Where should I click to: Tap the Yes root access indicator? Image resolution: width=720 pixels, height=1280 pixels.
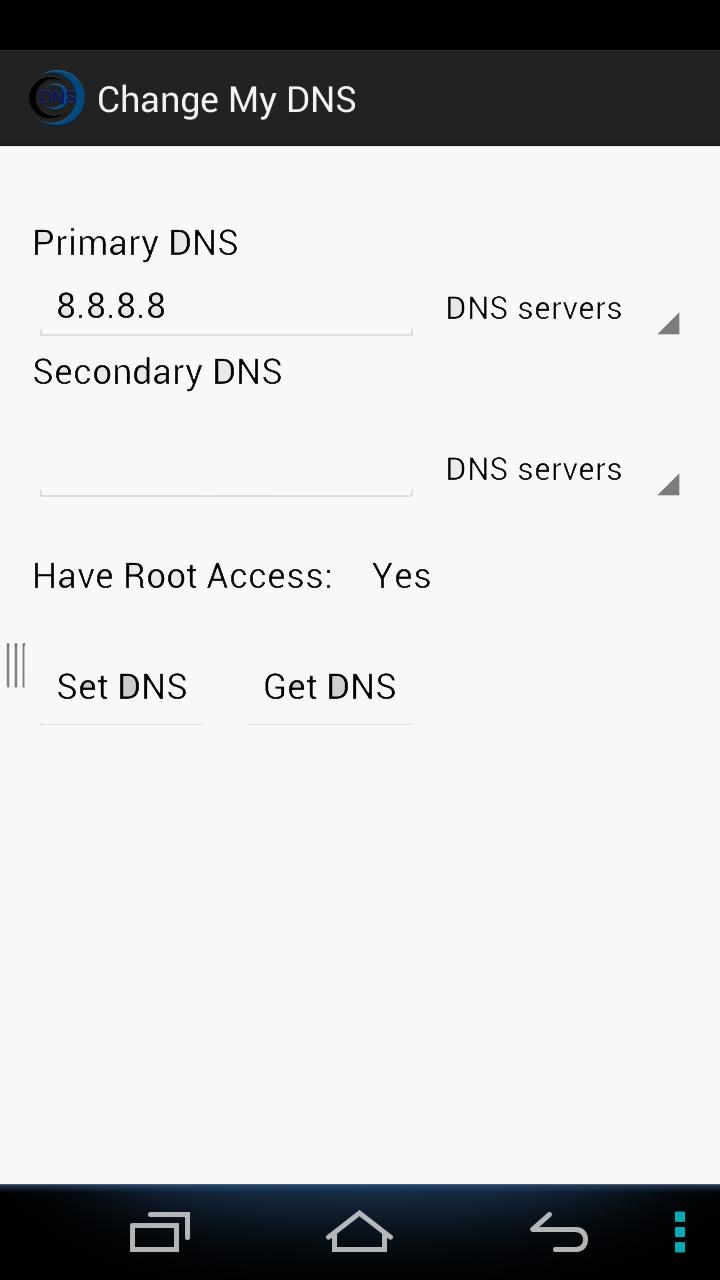401,575
